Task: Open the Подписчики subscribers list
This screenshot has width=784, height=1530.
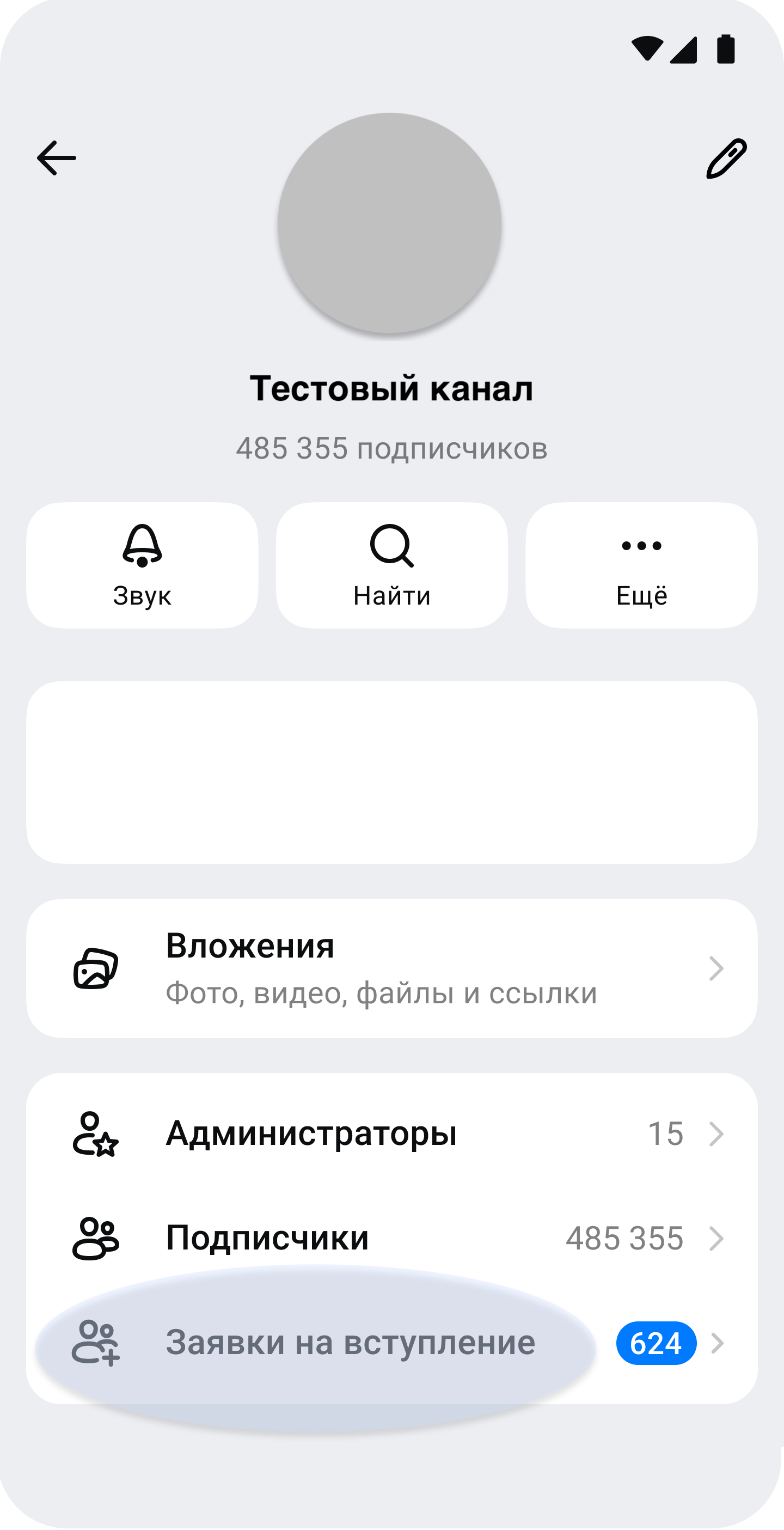Action: pos(391,1239)
